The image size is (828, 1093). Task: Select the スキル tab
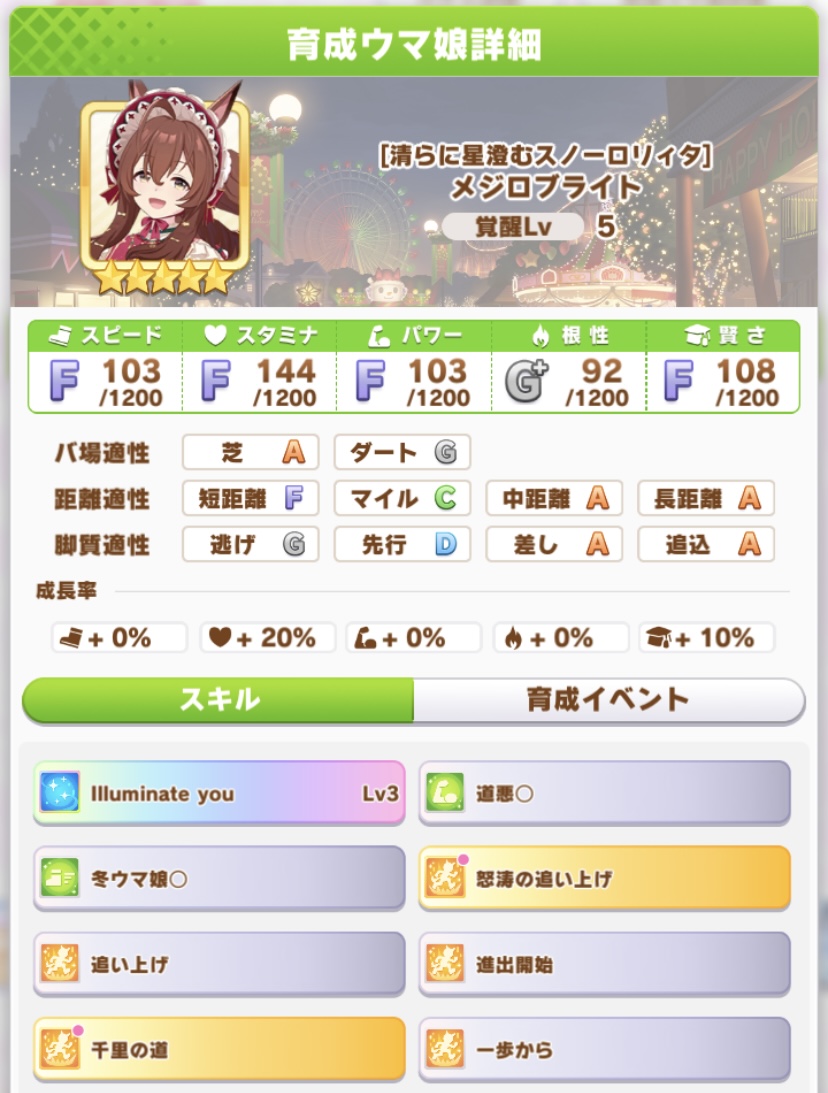(218, 699)
